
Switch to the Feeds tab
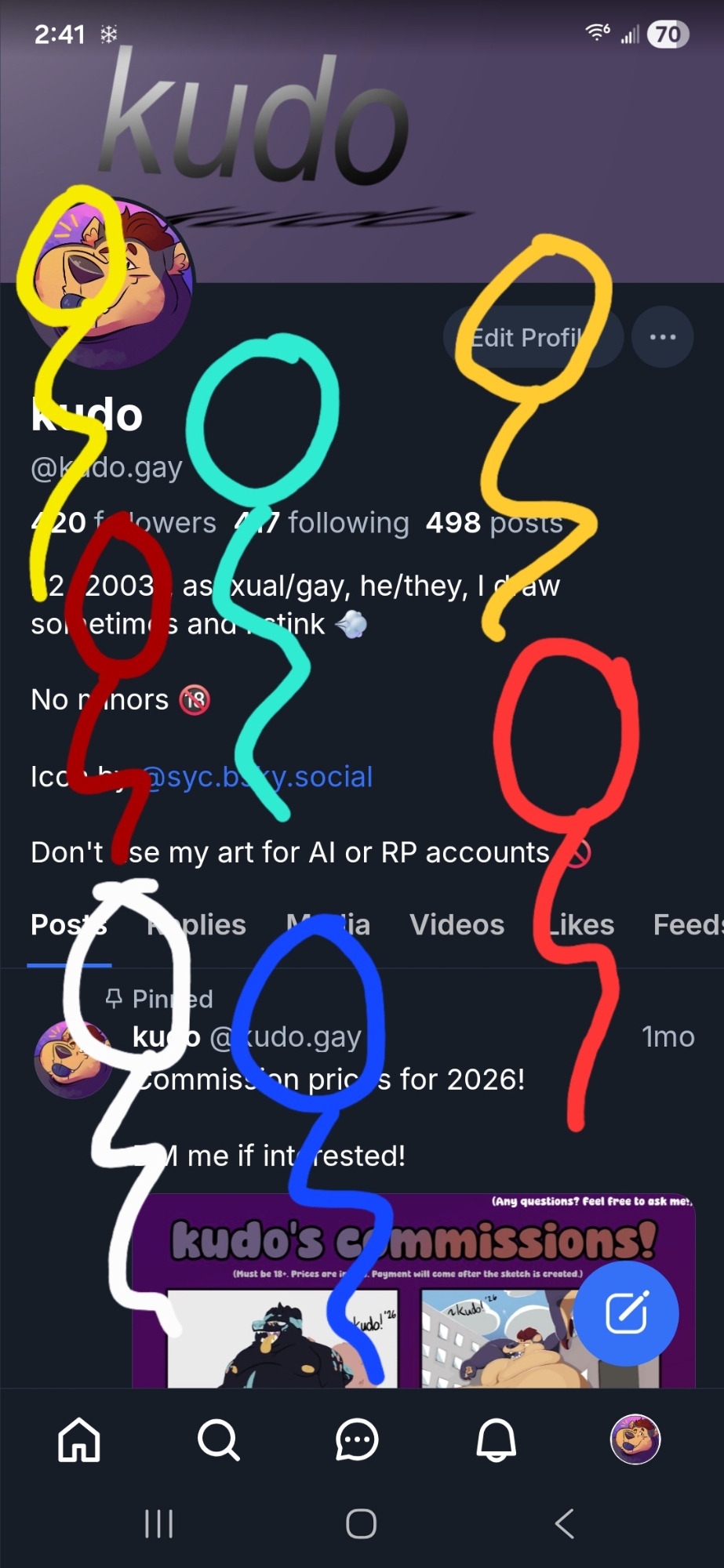click(x=688, y=925)
